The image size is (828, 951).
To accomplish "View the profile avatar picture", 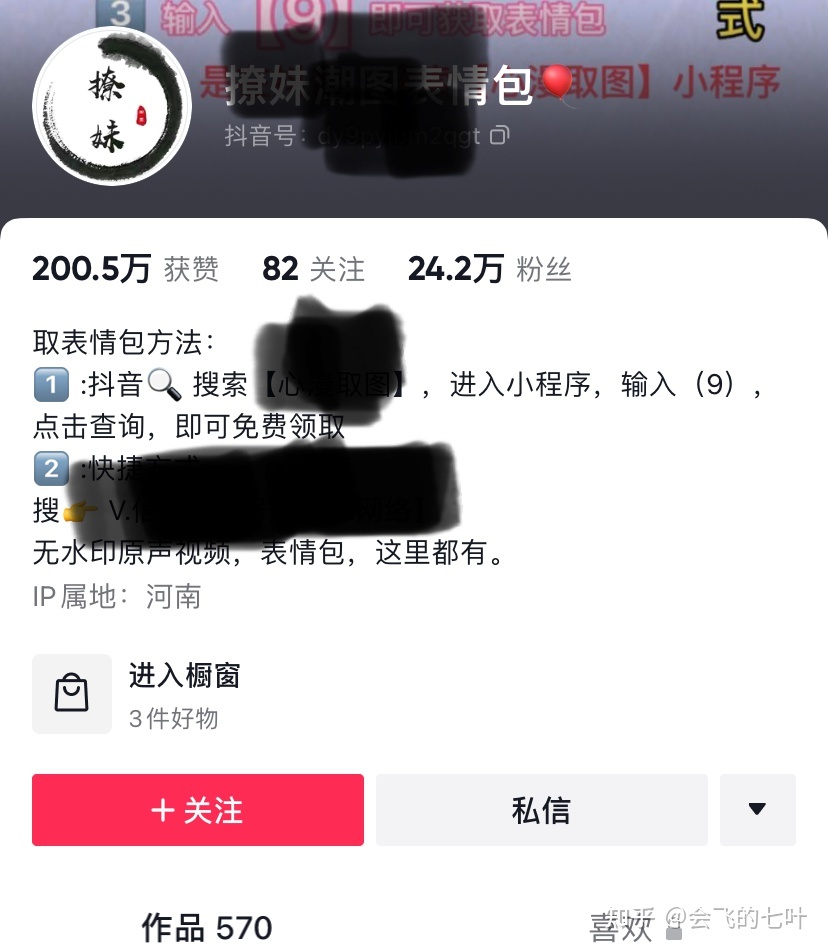I will 111,106.
